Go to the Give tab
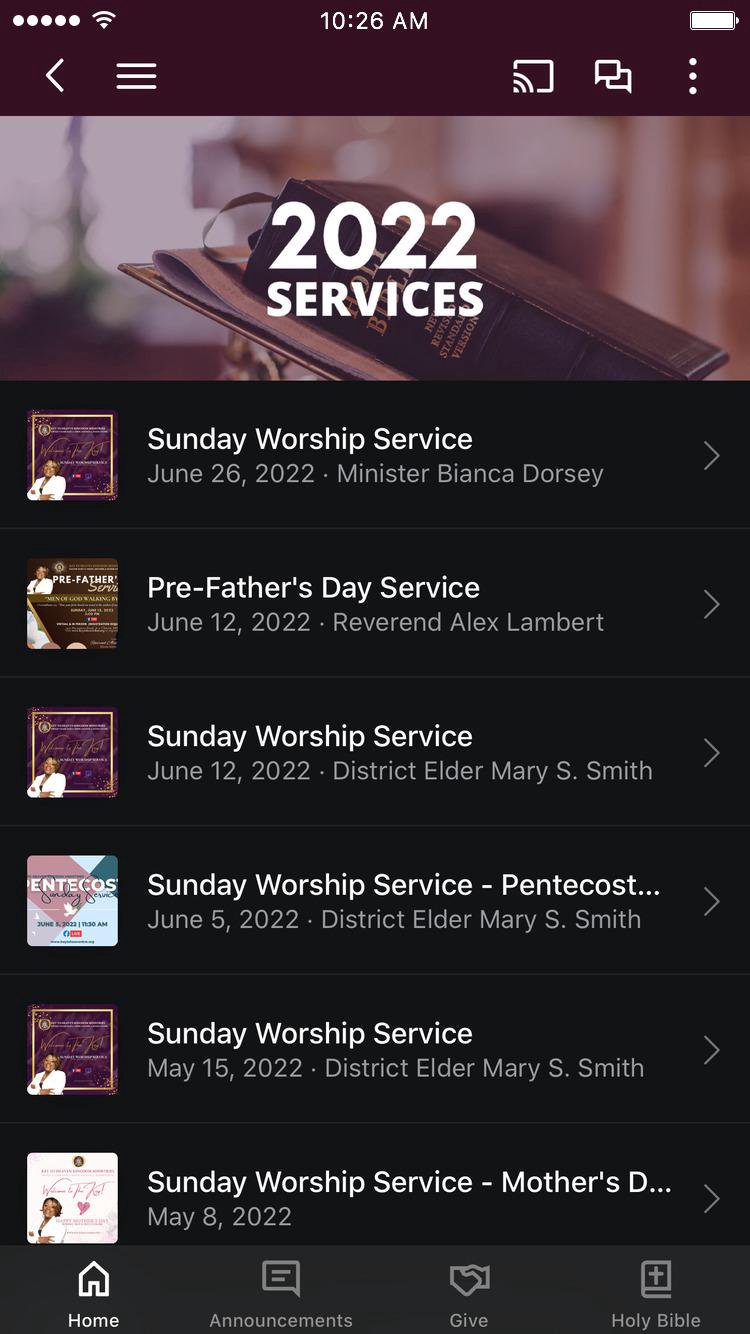750x1334 pixels. (469, 1293)
